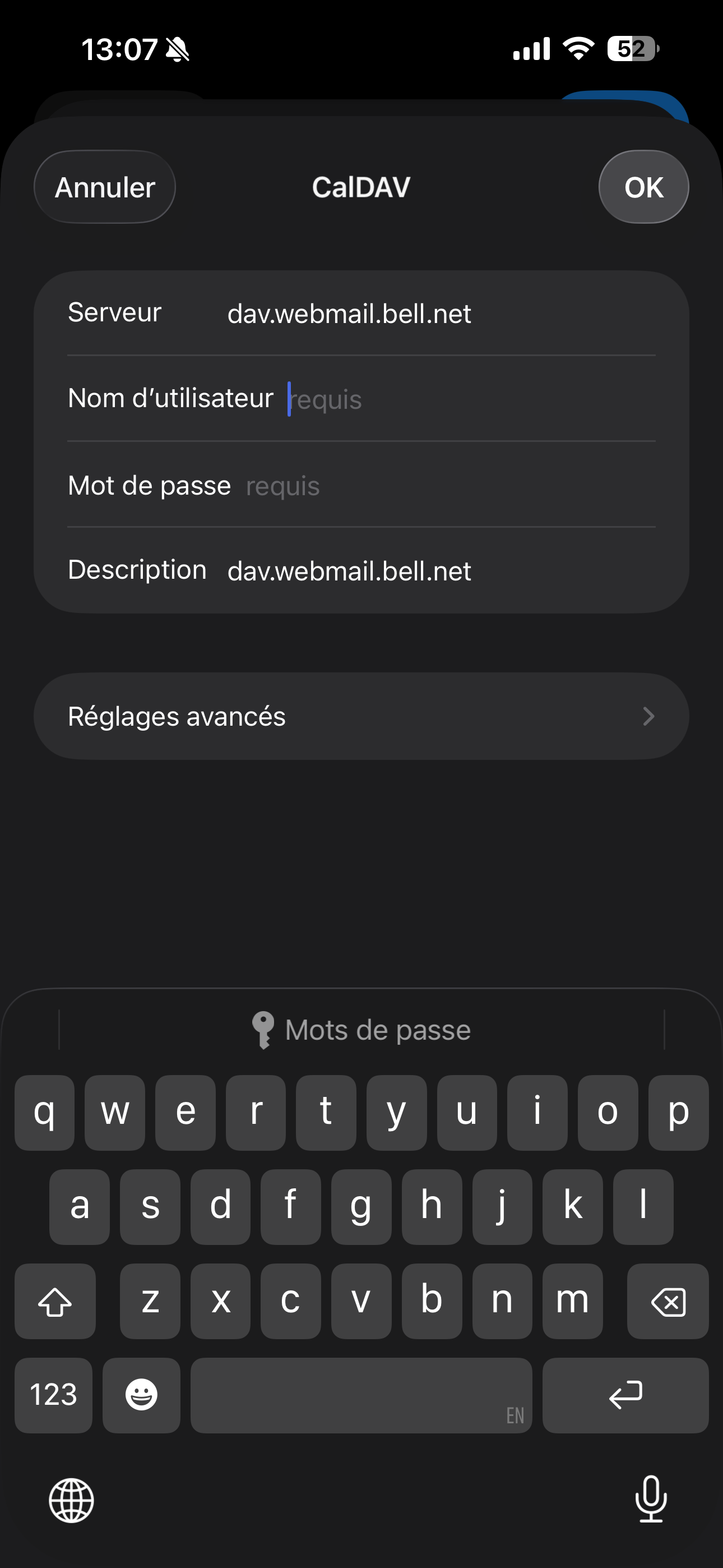Tap the return key

pyautogui.click(x=625, y=1396)
